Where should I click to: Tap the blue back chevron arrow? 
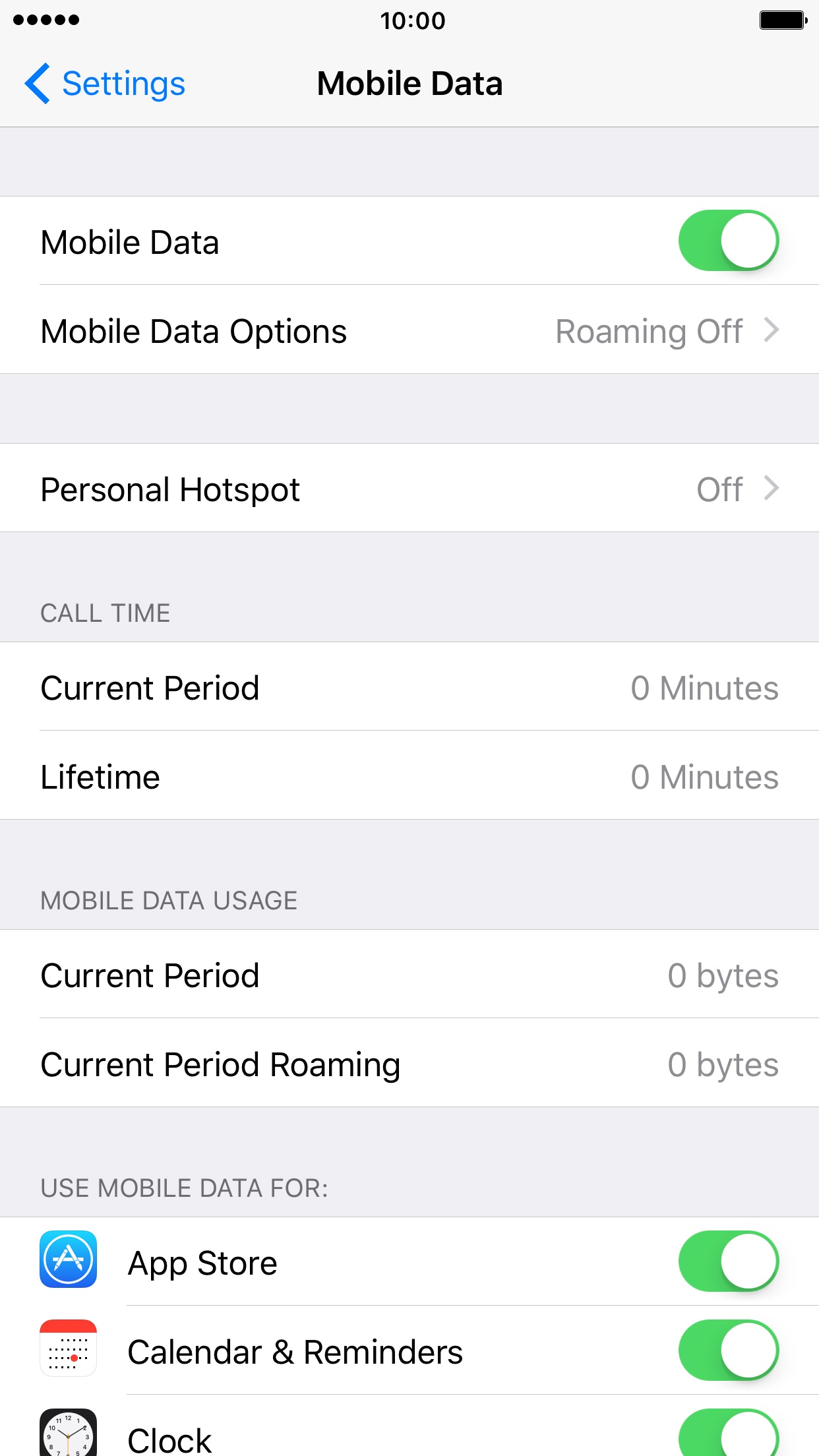click(x=38, y=83)
